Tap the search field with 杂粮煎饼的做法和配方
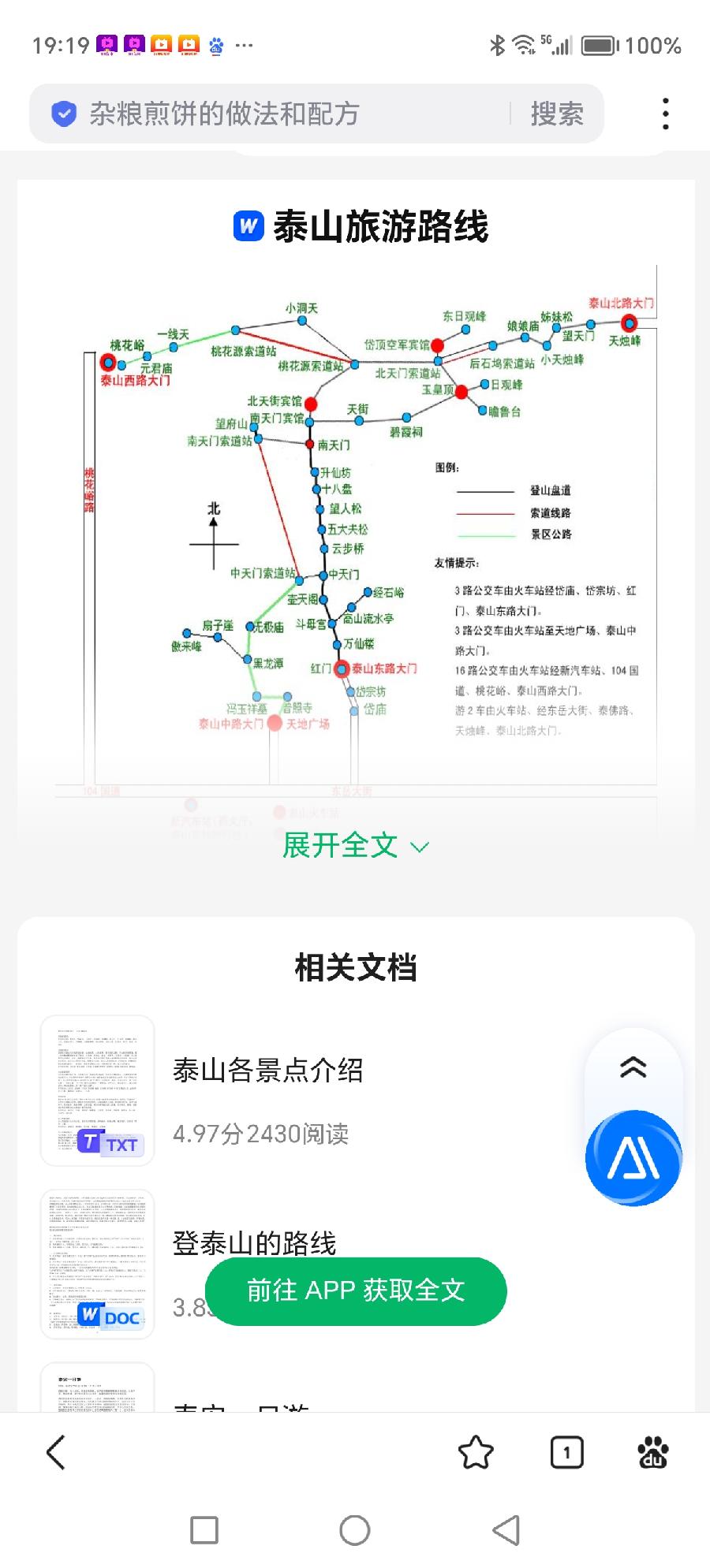Viewport: 710px width, 1568px height. pos(268,114)
